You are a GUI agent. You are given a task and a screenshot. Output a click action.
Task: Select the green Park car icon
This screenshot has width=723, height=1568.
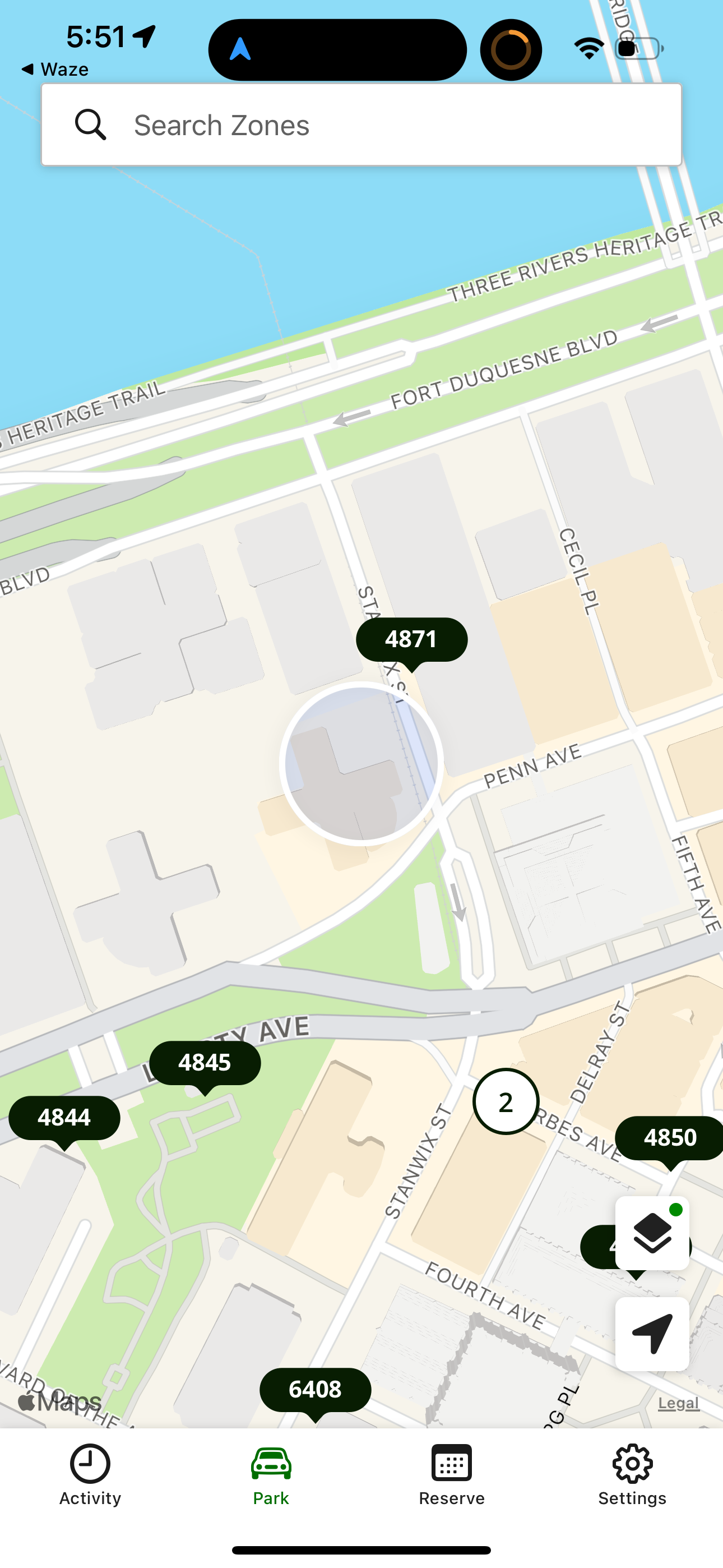coord(270,1464)
